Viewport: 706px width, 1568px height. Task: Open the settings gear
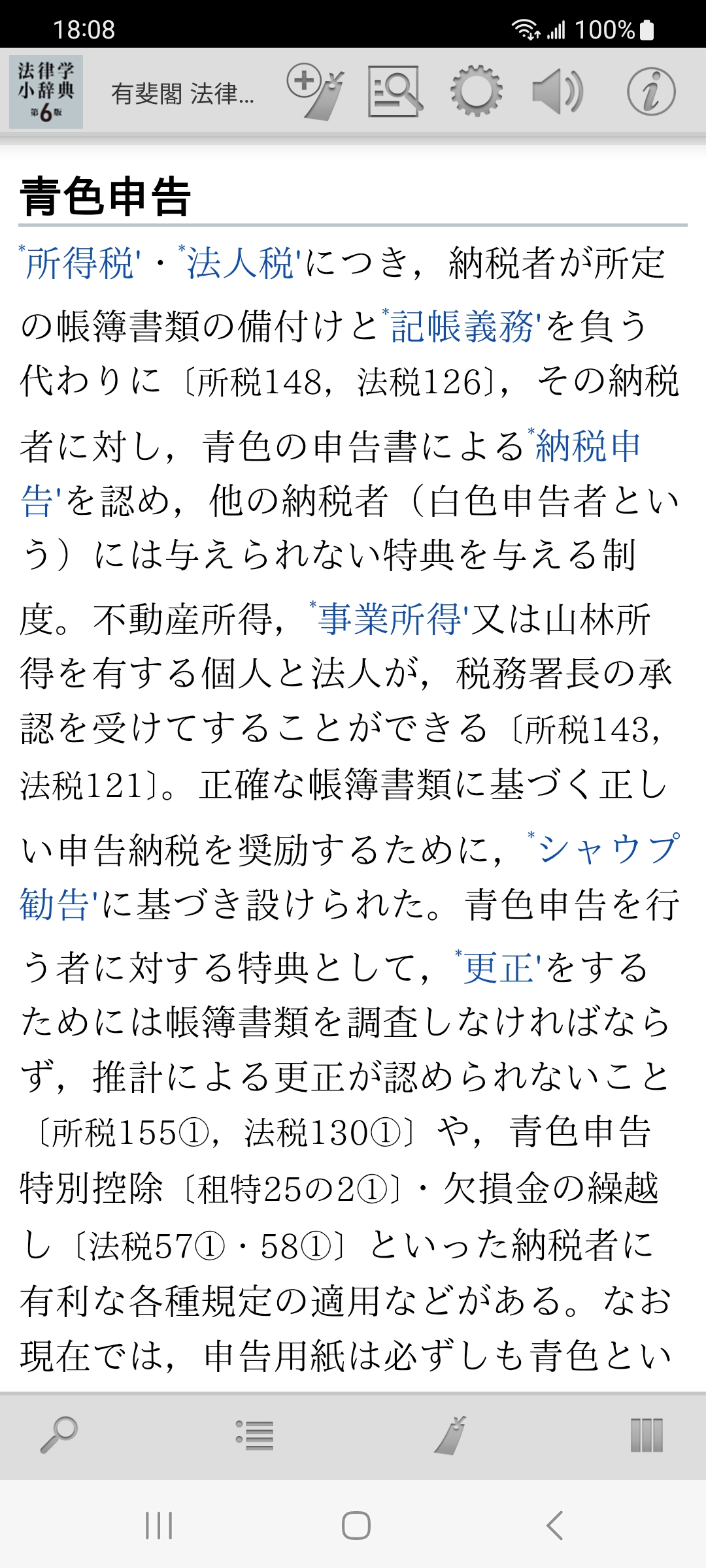coord(477,92)
